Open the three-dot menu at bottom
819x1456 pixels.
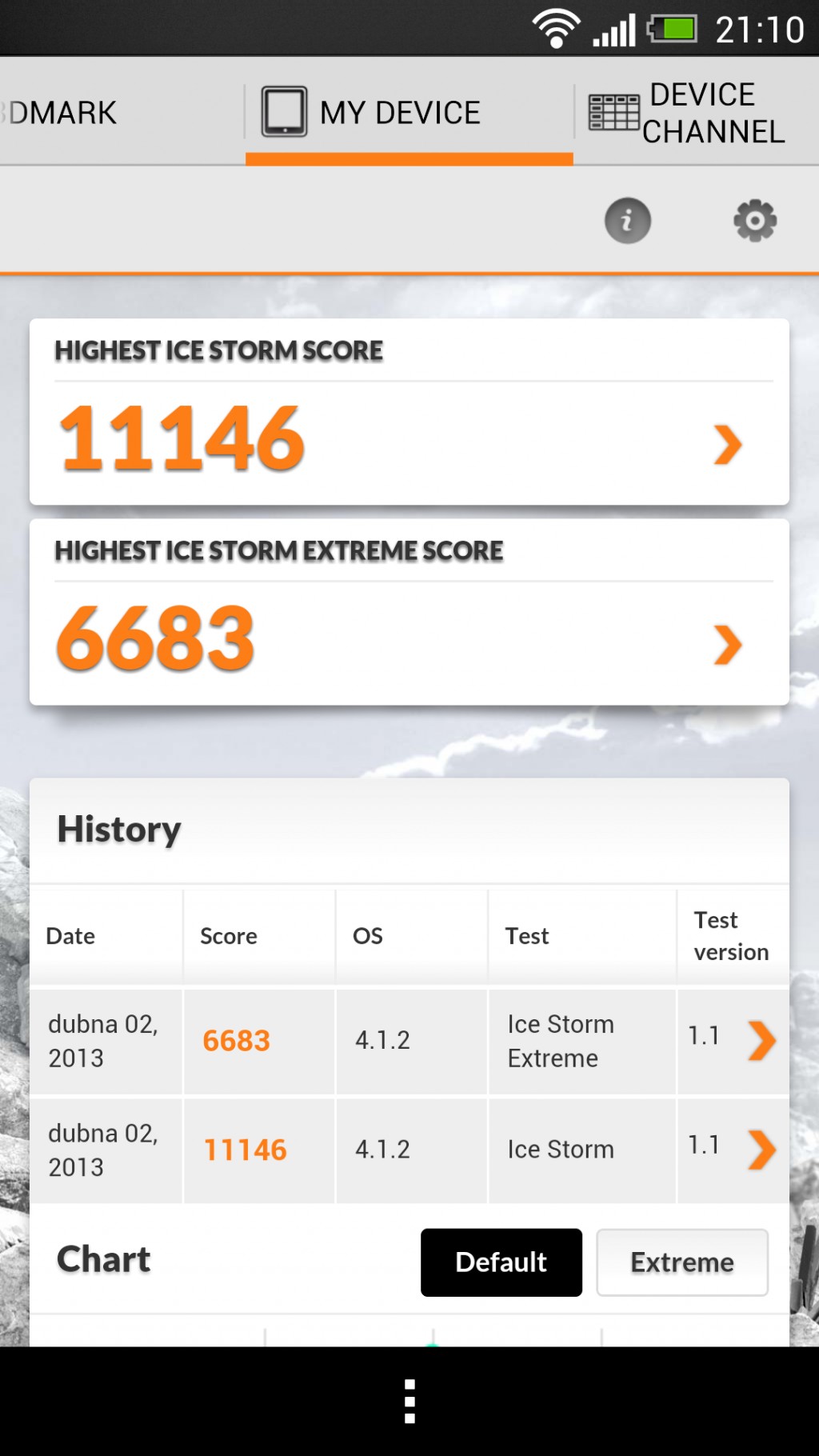click(409, 1401)
